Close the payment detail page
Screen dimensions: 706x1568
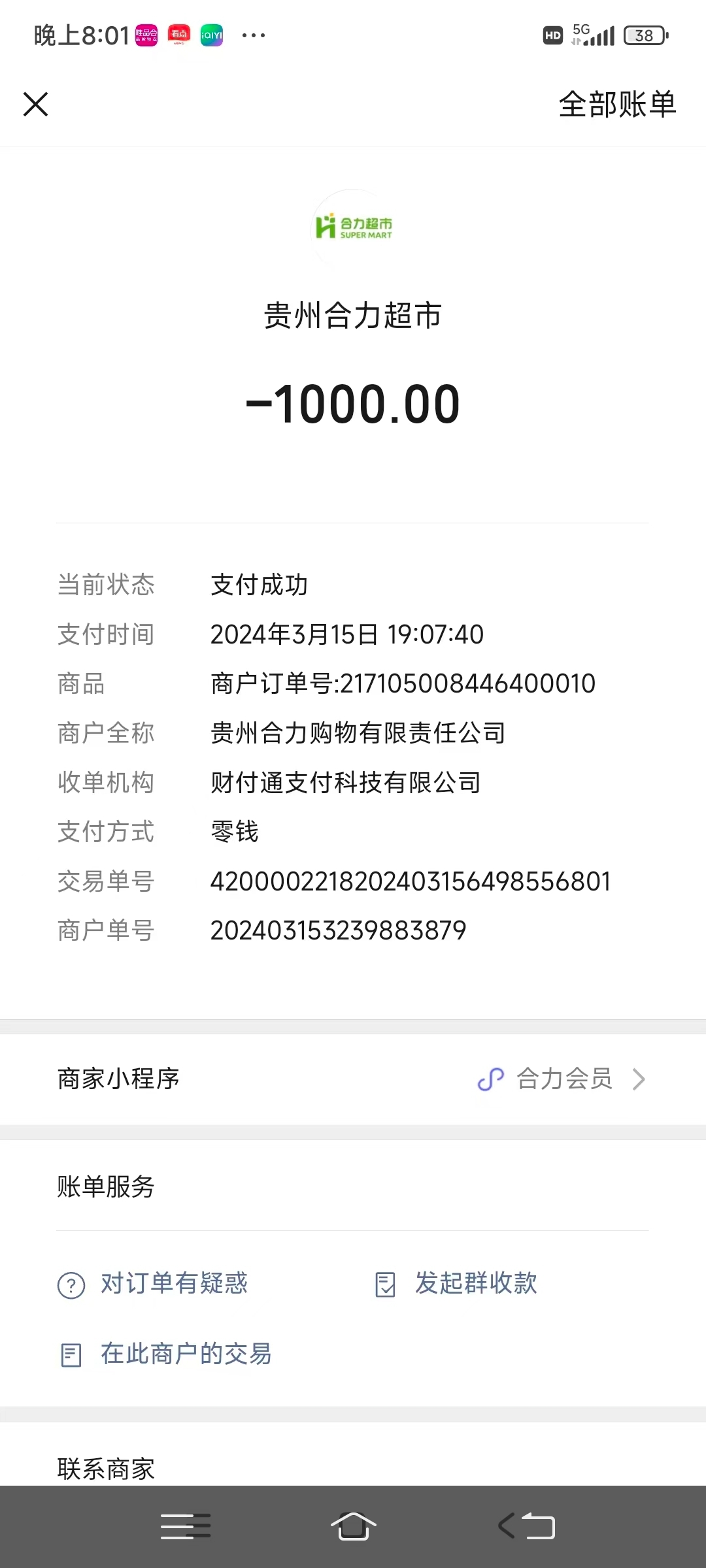click(36, 104)
